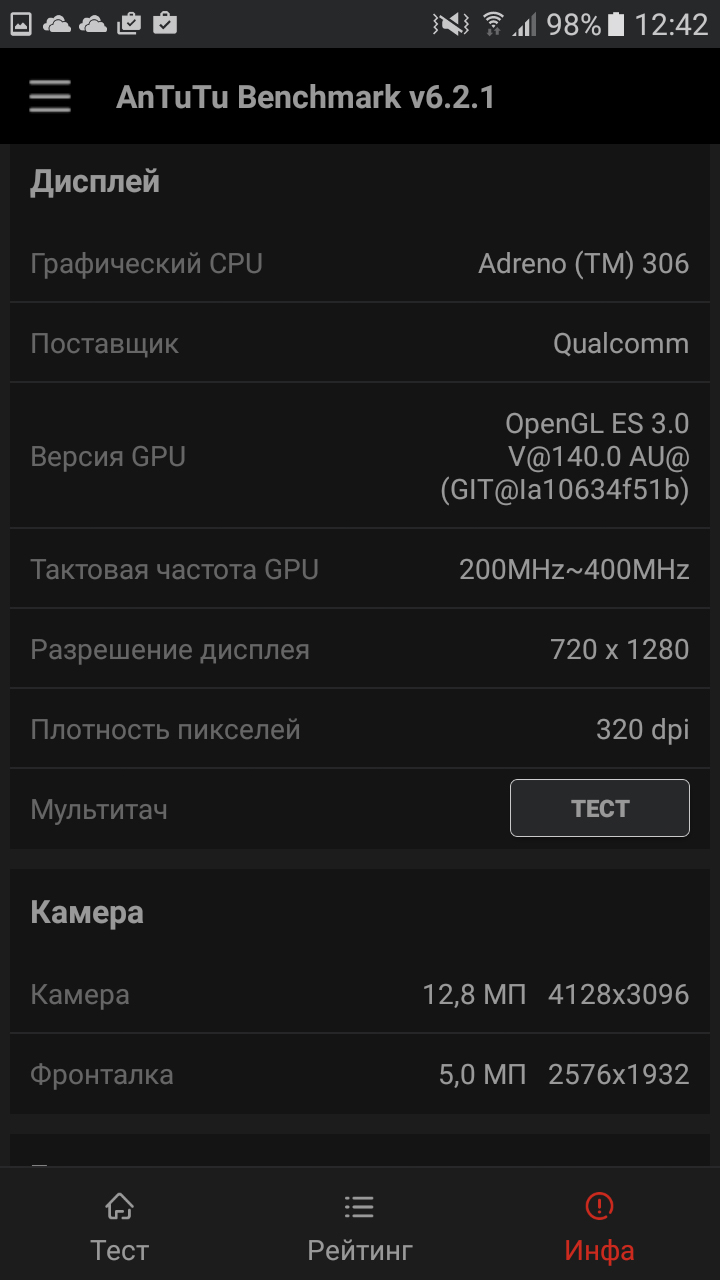Run the multitouch ТЕСТ button

pyautogui.click(x=599, y=808)
